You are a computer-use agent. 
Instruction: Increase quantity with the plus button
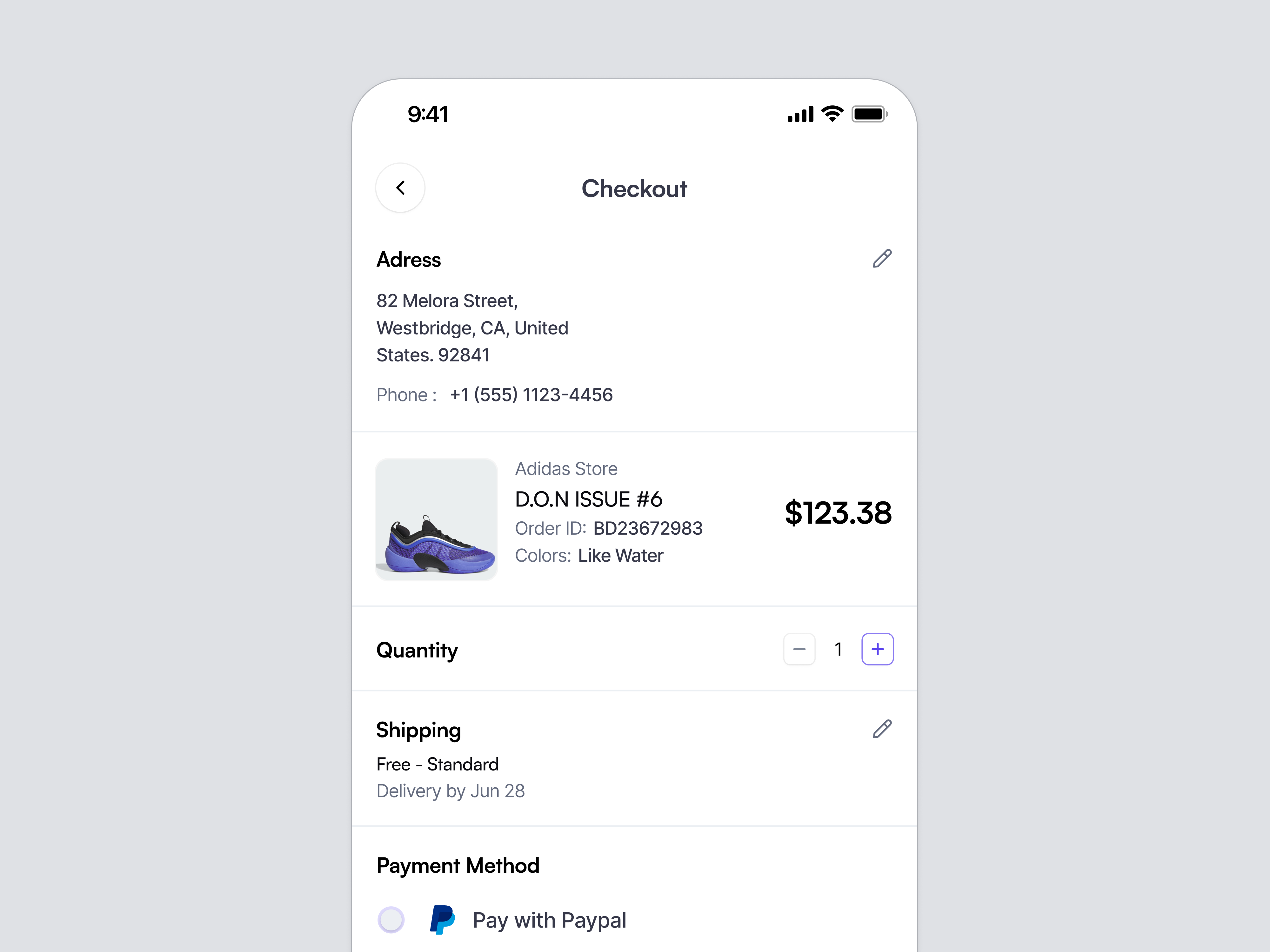click(x=877, y=649)
